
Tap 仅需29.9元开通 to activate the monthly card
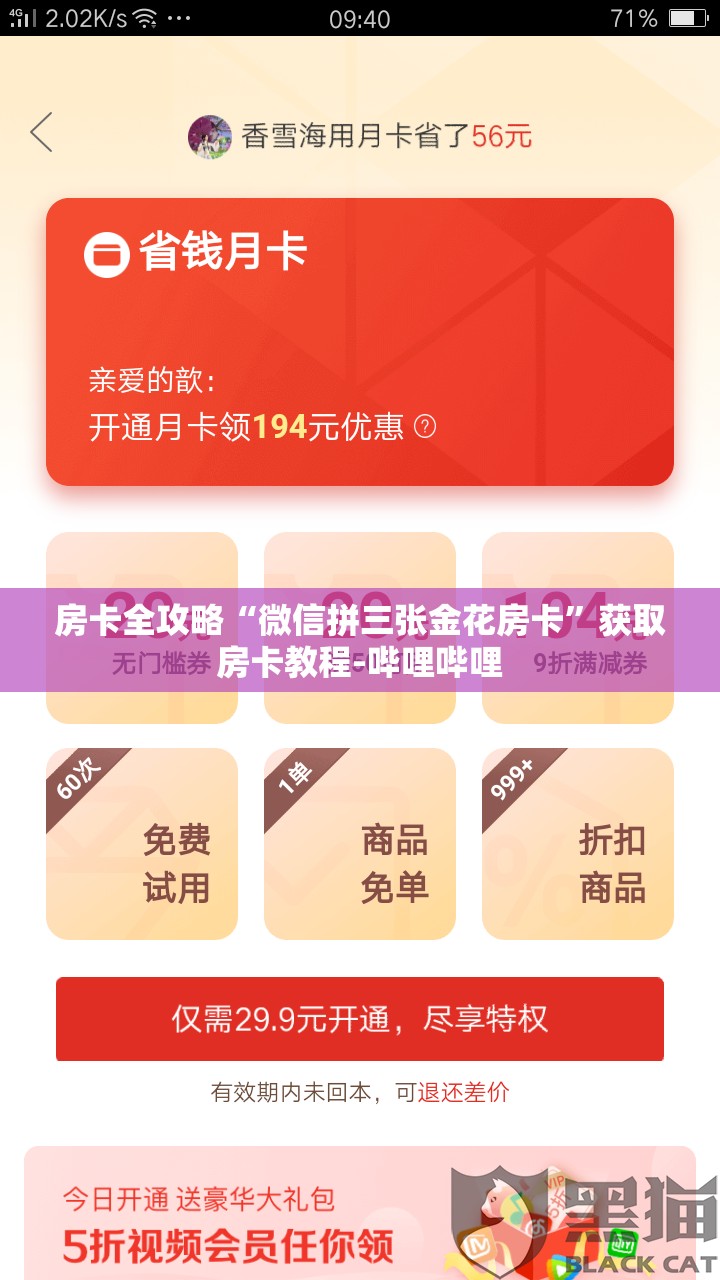(x=360, y=1019)
